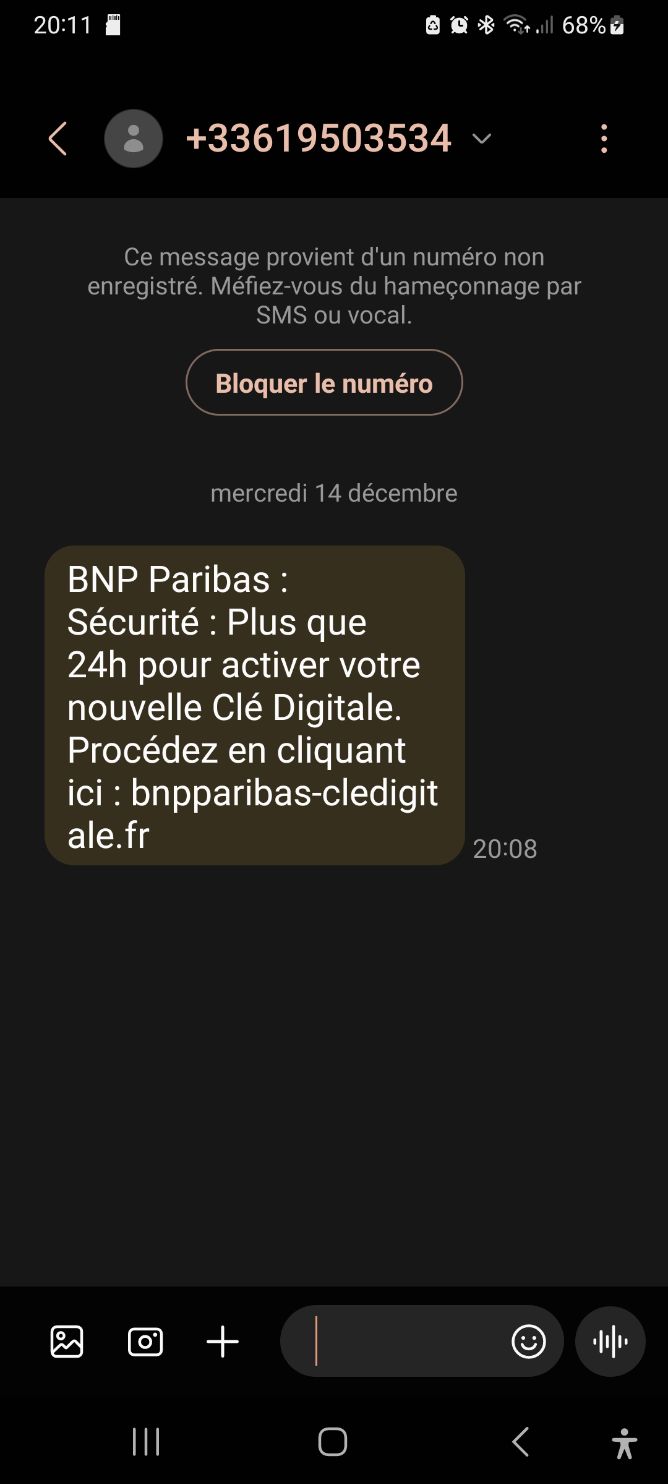Tap the plus icon for more attachments

click(222, 1341)
